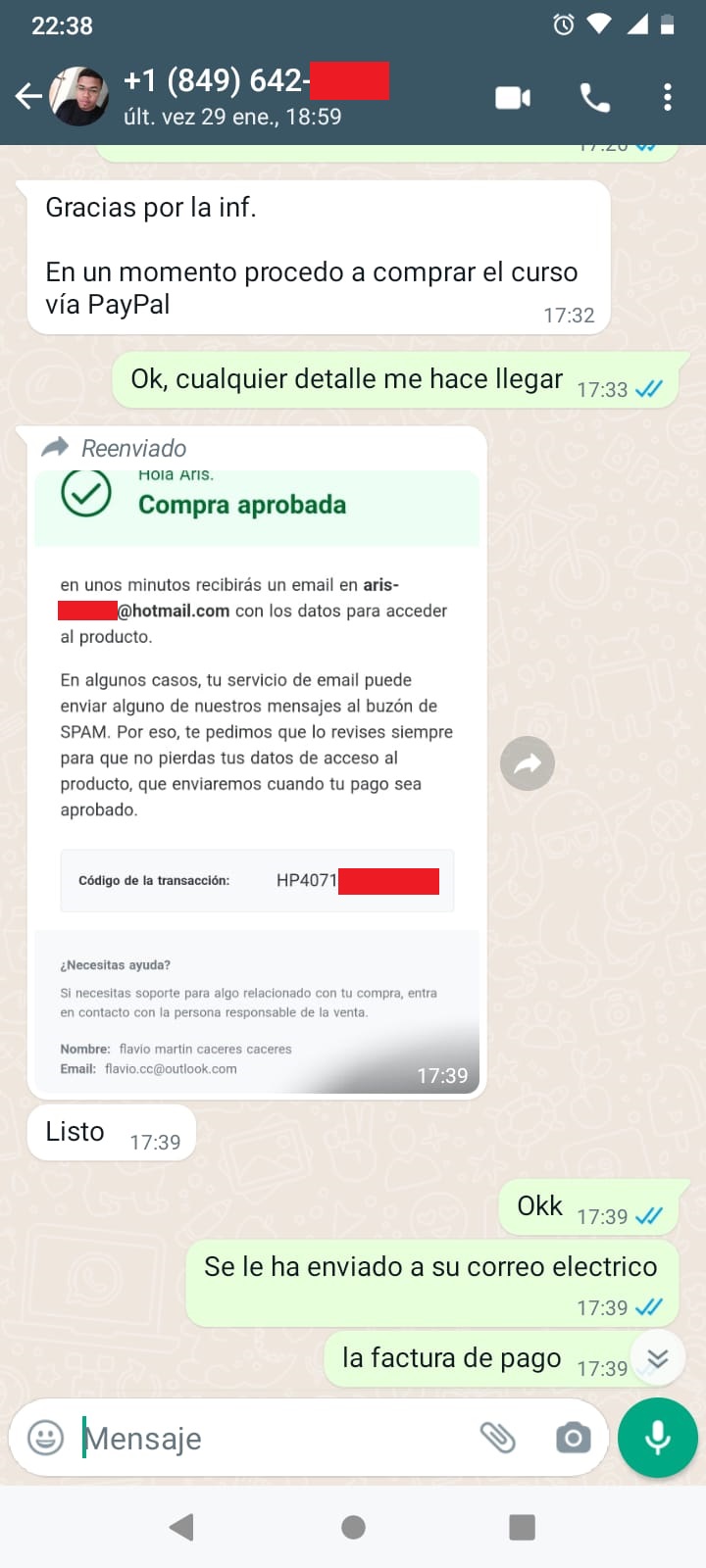Go back to the chat list
706x1568 pixels.
(x=28, y=96)
